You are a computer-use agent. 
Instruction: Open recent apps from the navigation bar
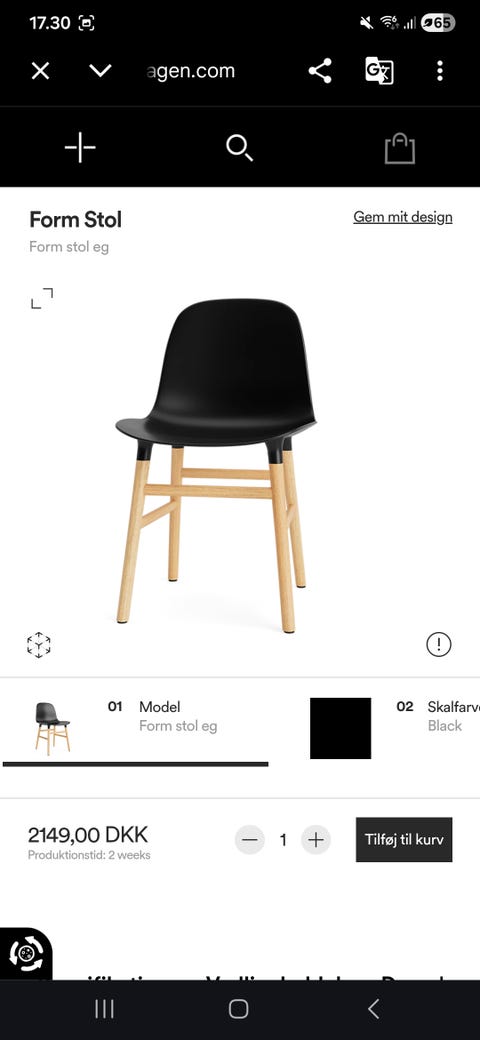(104, 1009)
